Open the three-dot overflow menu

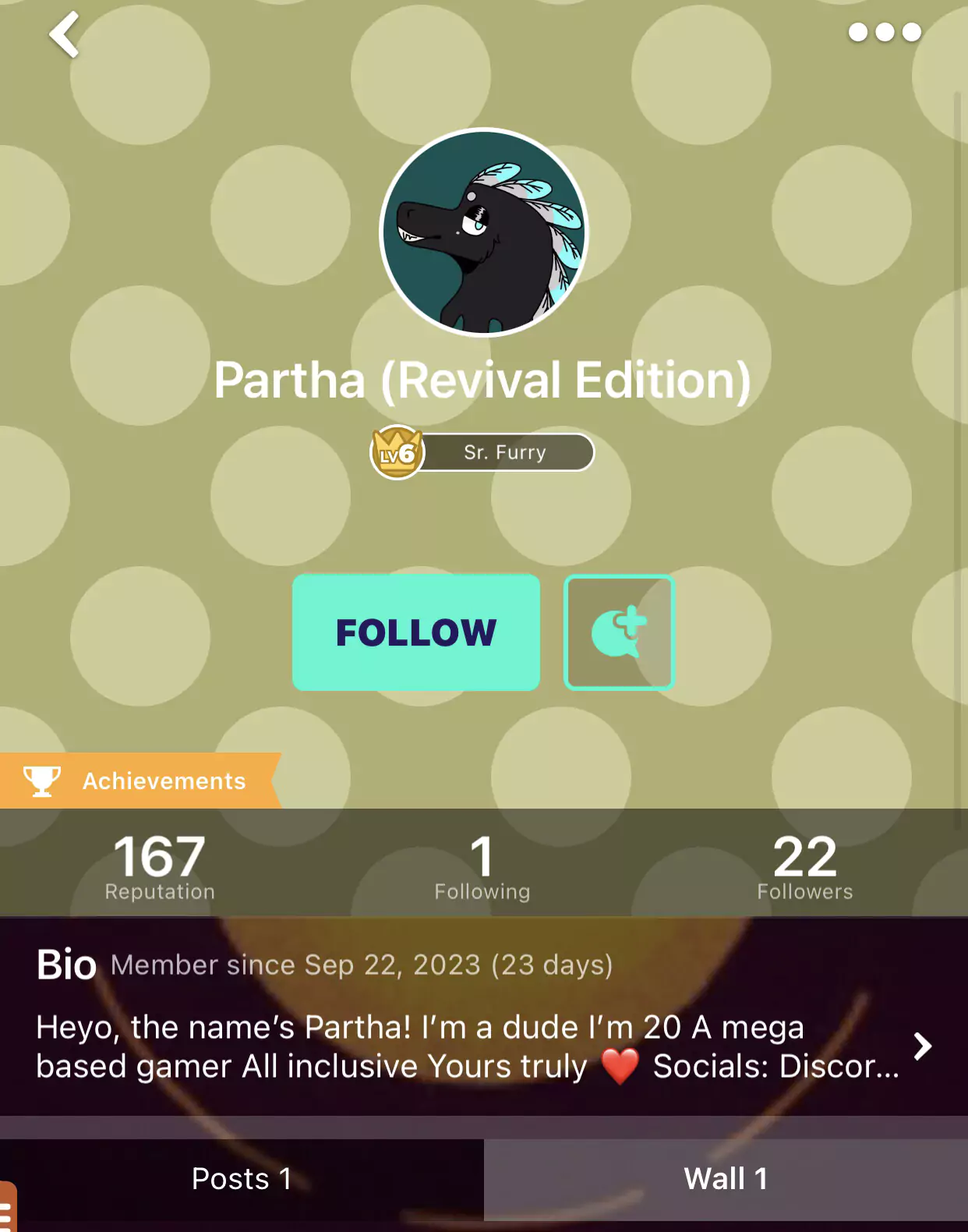(x=885, y=33)
